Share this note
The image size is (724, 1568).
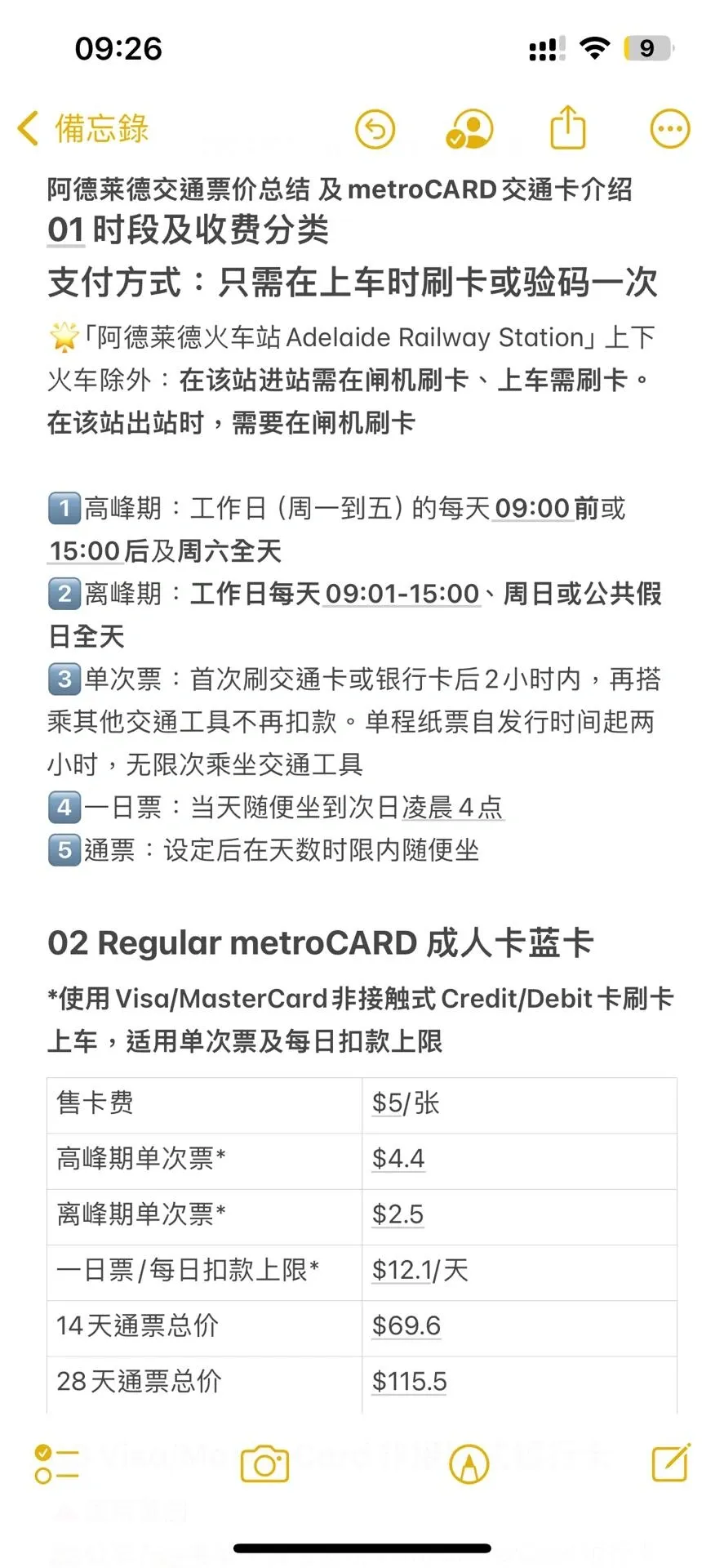[568, 127]
